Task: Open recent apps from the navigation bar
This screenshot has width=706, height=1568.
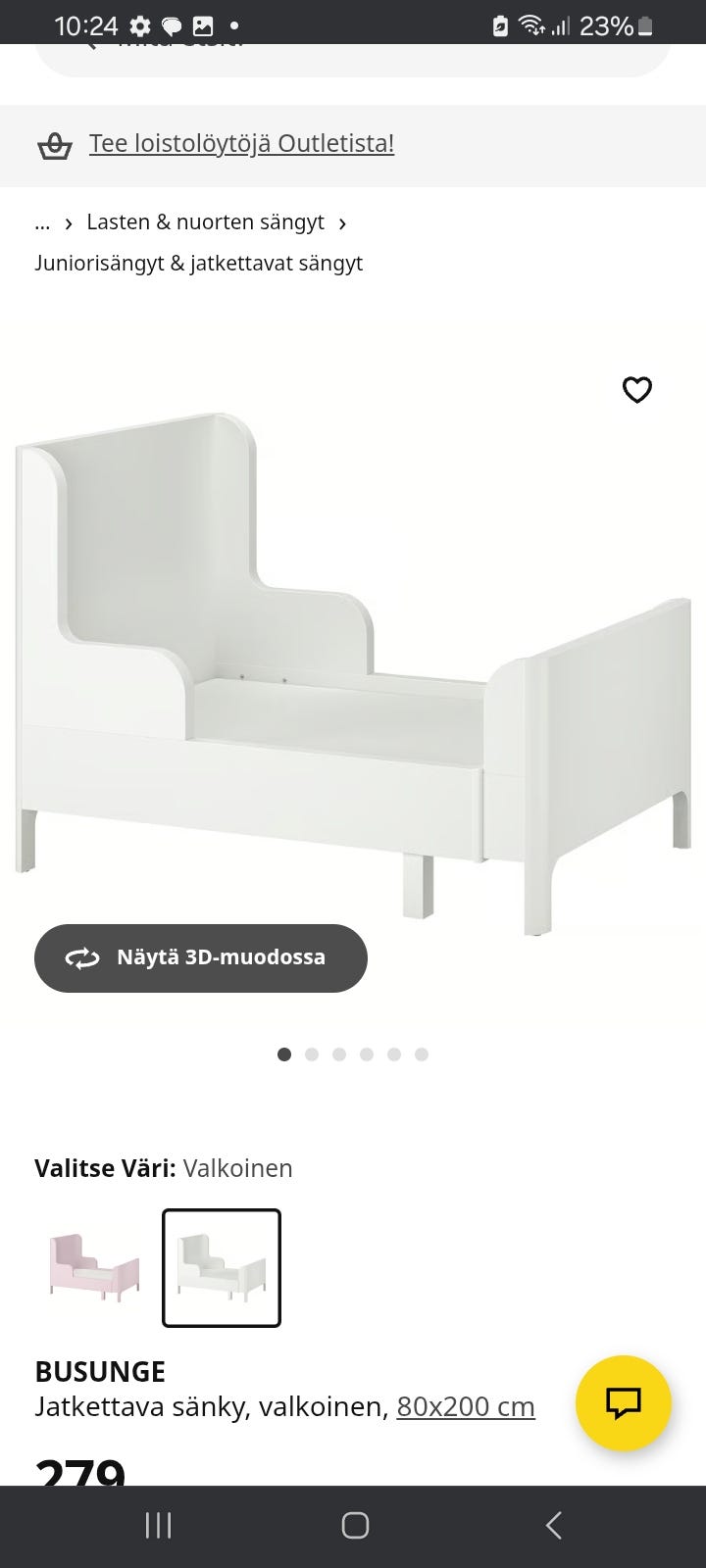Action: pos(158,1525)
